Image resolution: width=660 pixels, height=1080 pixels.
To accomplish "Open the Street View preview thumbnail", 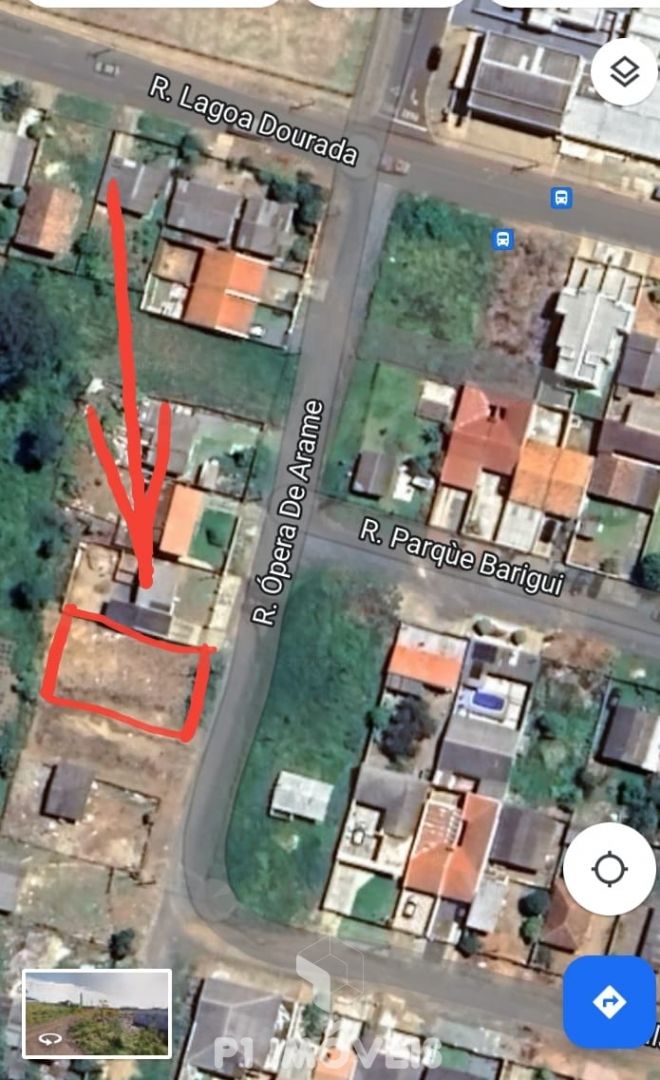I will 97,1013.
